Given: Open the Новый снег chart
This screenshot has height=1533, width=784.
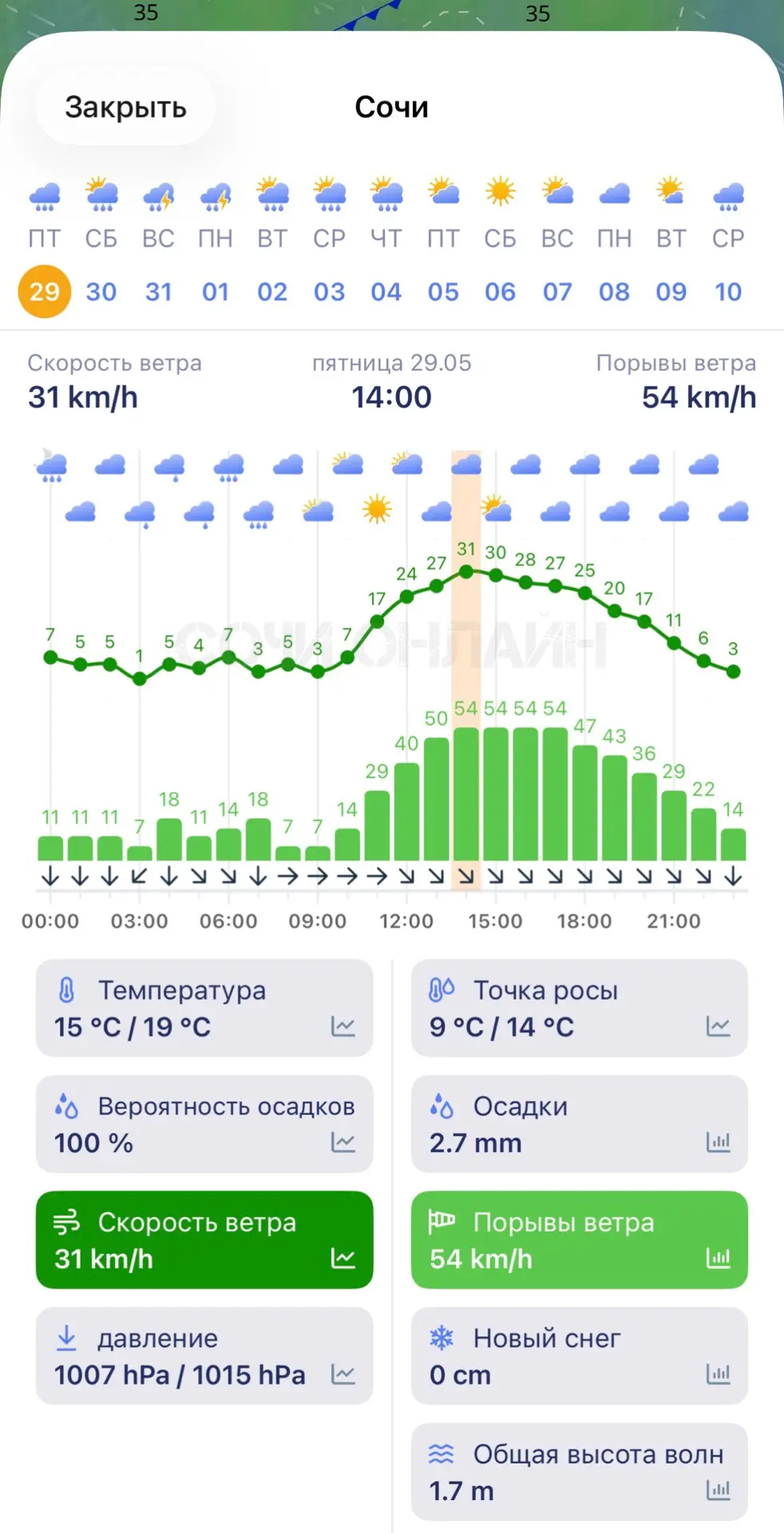Looking at the screenshot, I should [580, 1356].
